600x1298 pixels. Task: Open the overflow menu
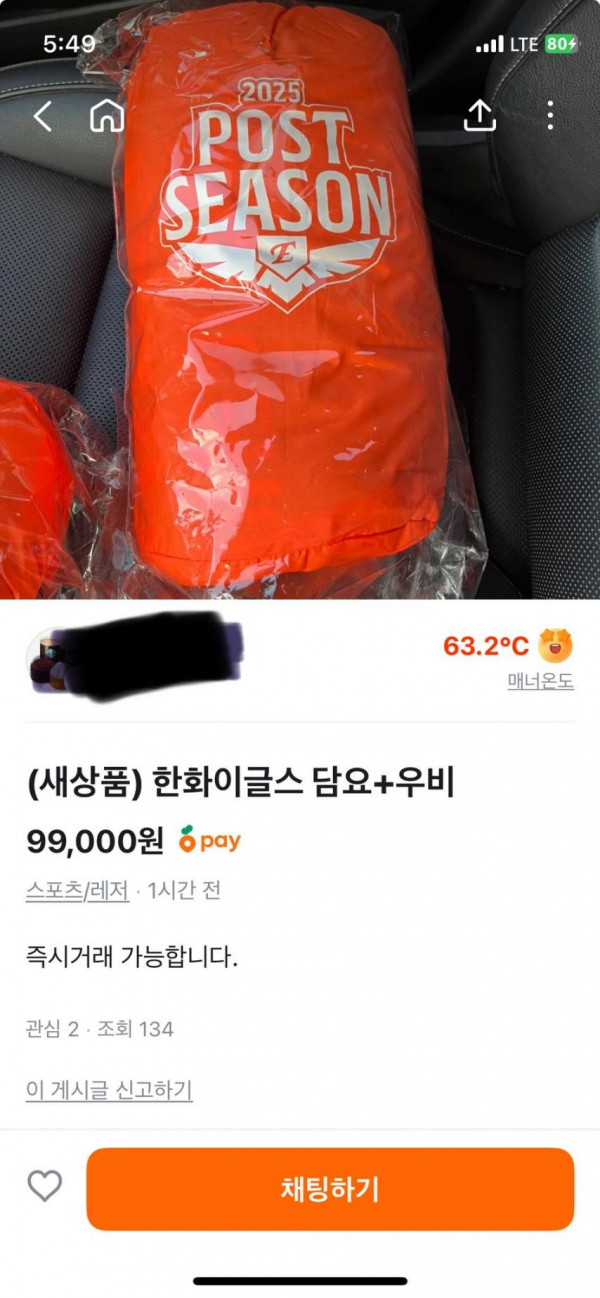(550, 117)
